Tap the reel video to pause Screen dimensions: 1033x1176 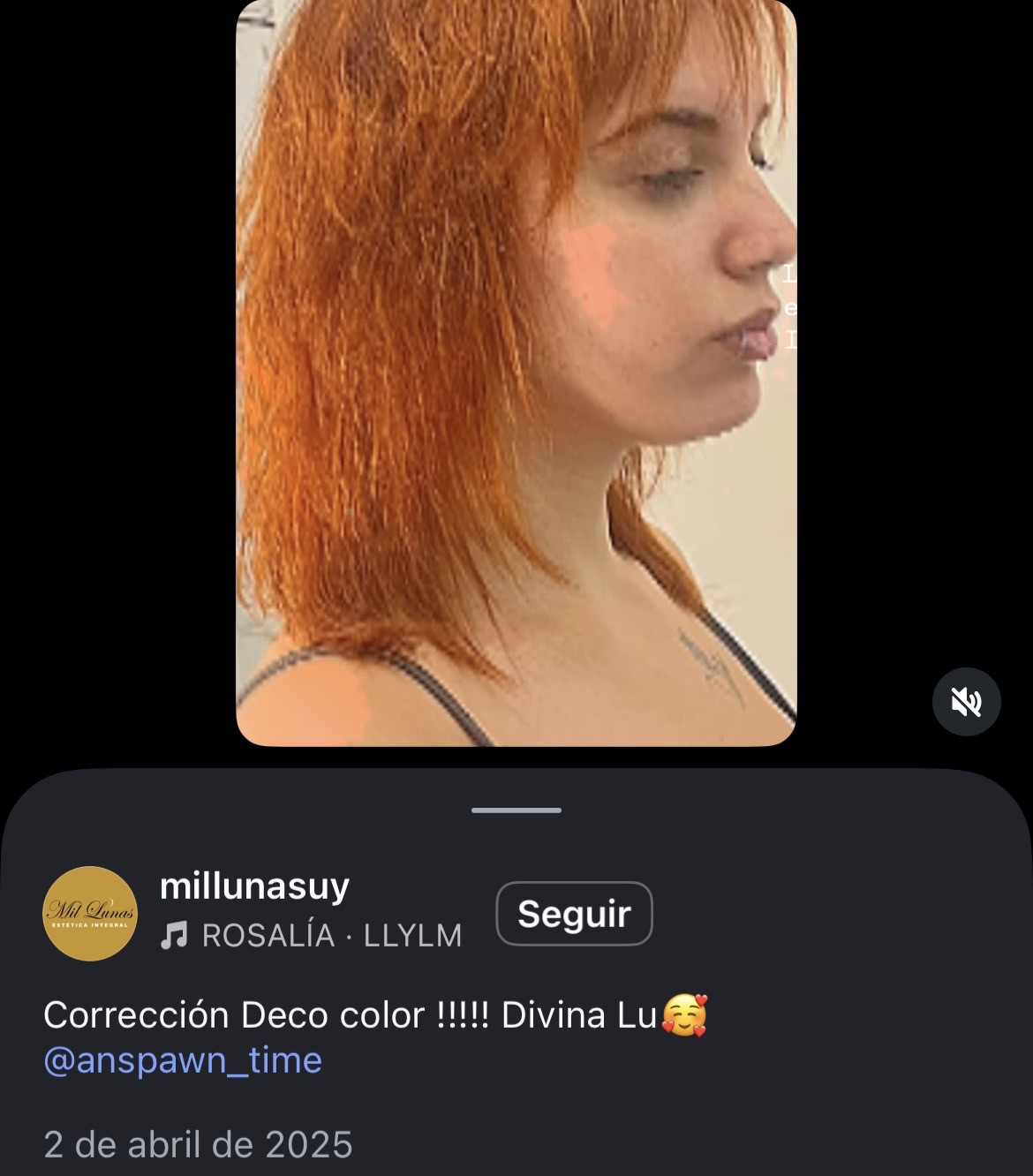pyautogui.click(x=516, y=371)
